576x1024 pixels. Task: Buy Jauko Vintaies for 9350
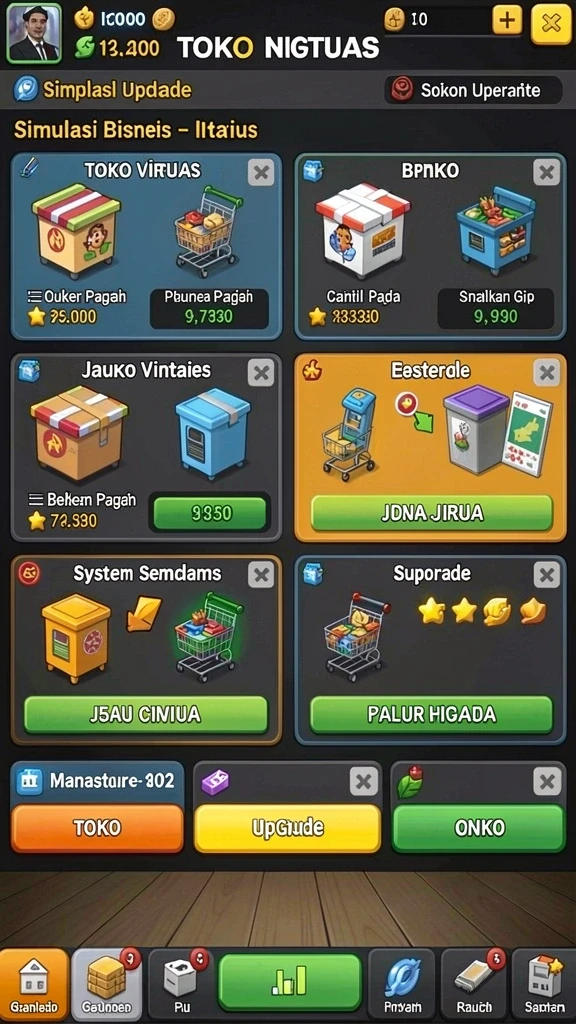[x=210, y=513]
